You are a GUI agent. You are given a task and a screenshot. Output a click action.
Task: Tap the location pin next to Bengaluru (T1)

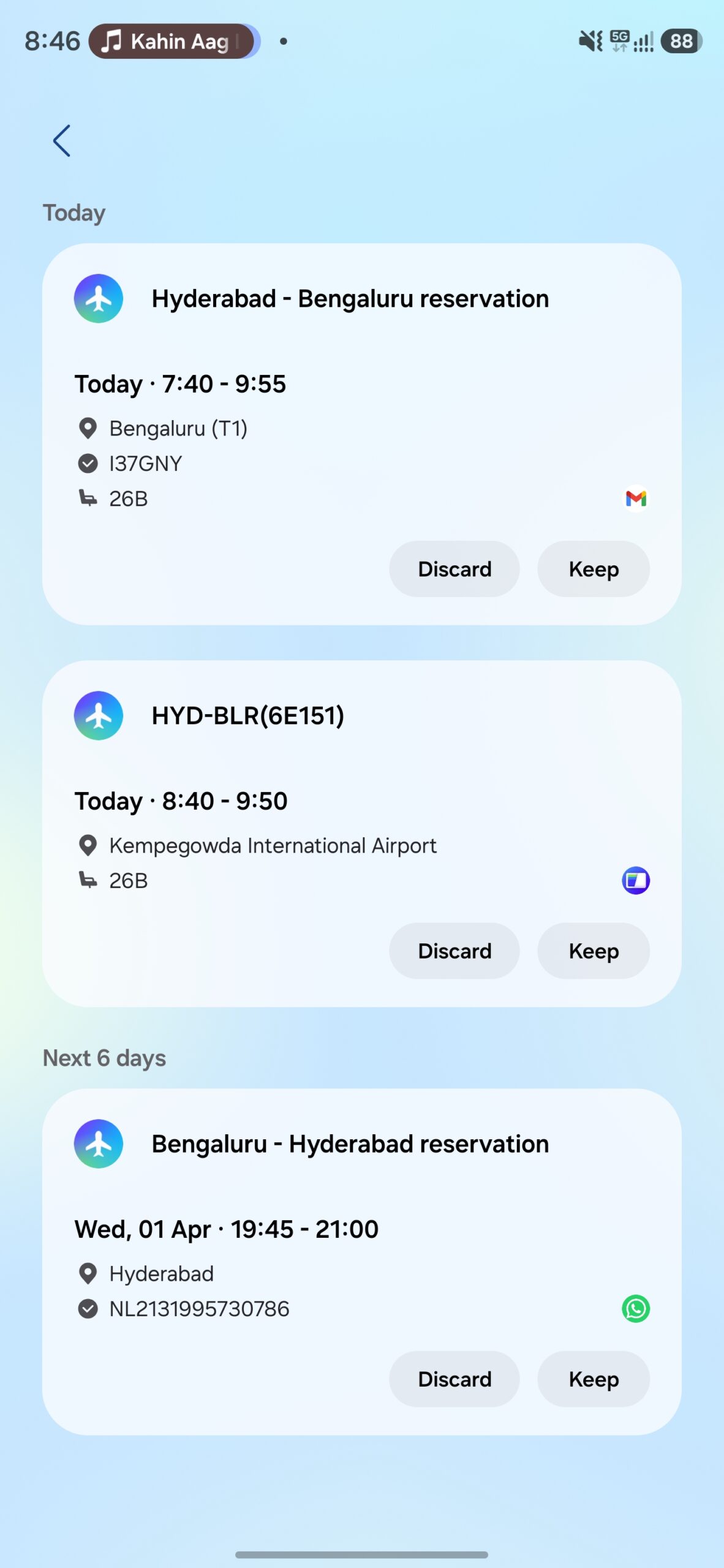click(88, 428)
